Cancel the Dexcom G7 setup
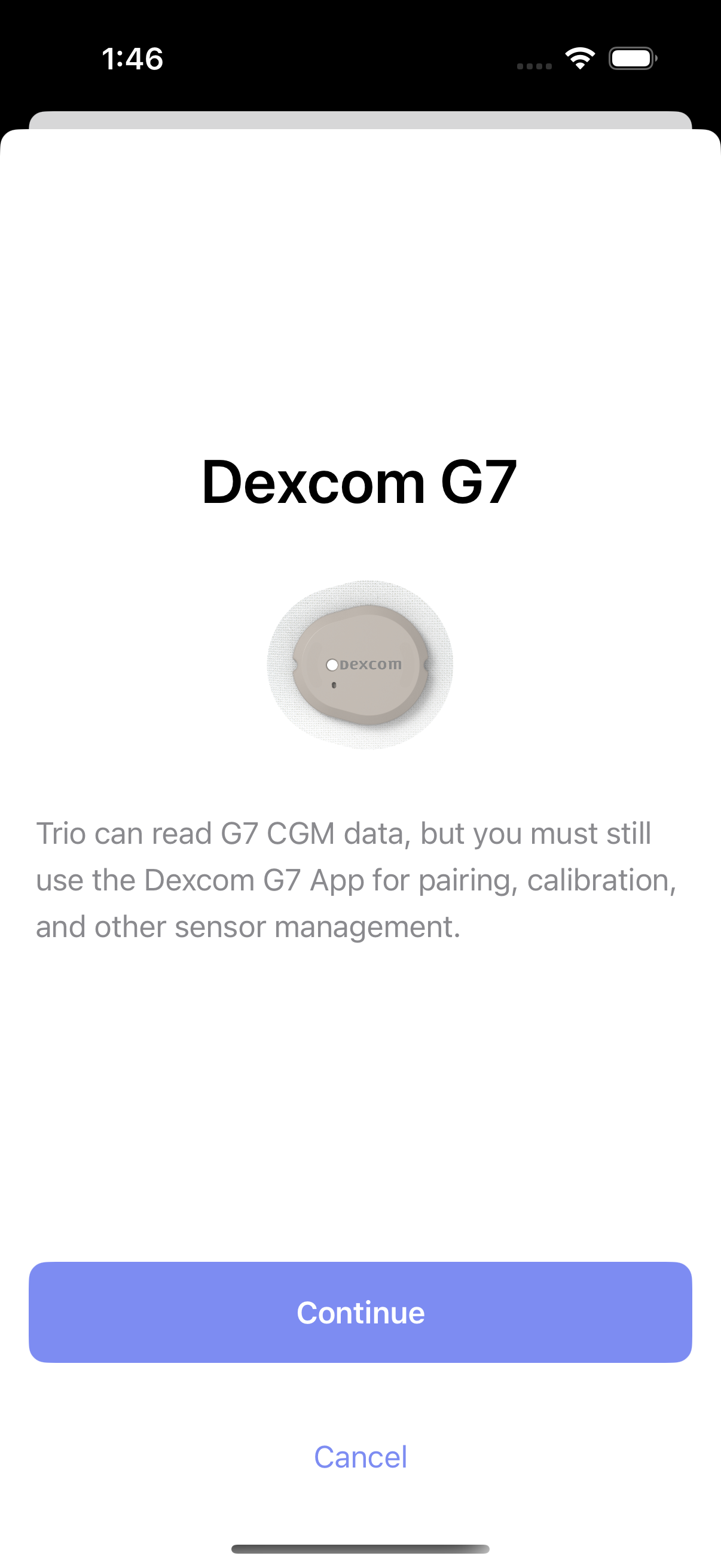 point(360,1457)
